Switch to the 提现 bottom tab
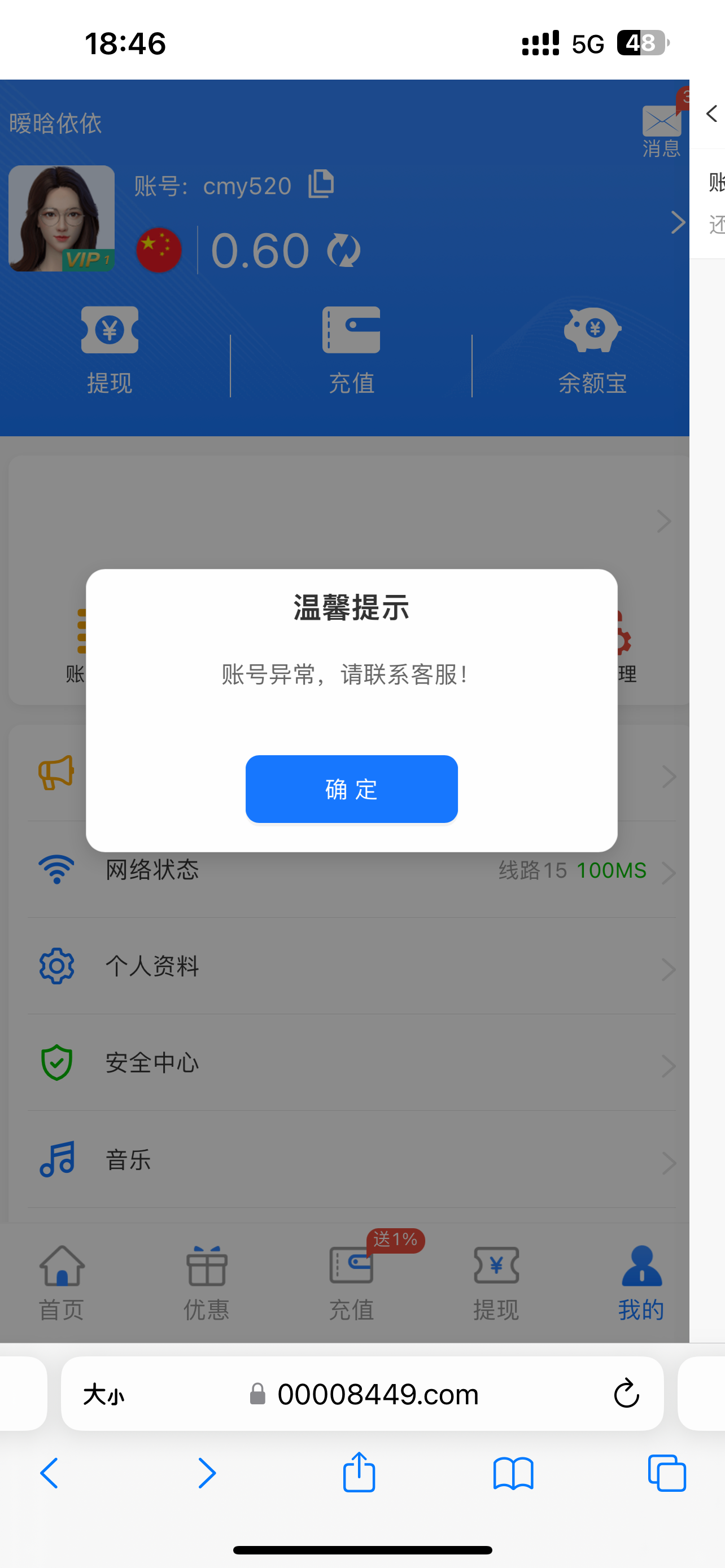This screenshot has height=1568, width=725. point(496,1281)
